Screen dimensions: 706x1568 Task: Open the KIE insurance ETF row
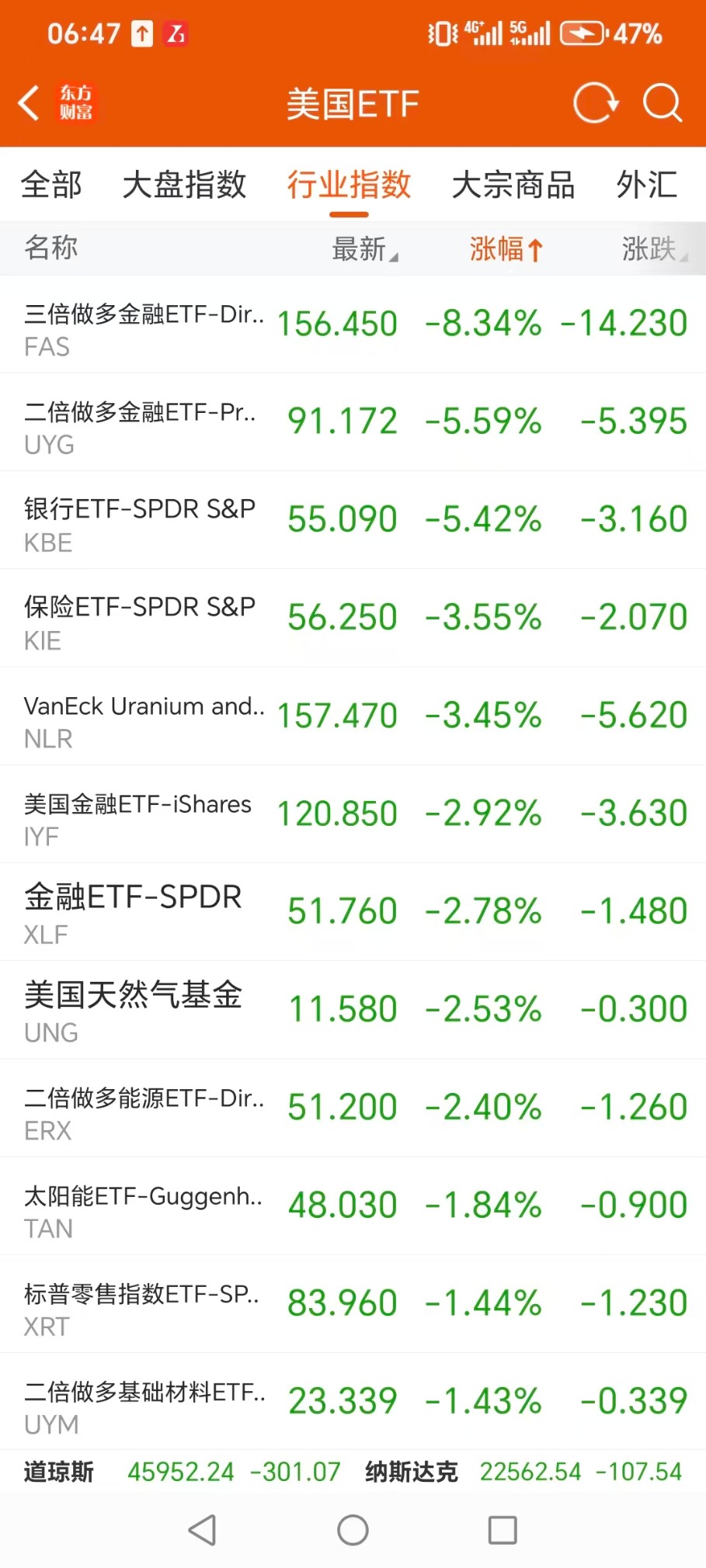tap(353, 618)
